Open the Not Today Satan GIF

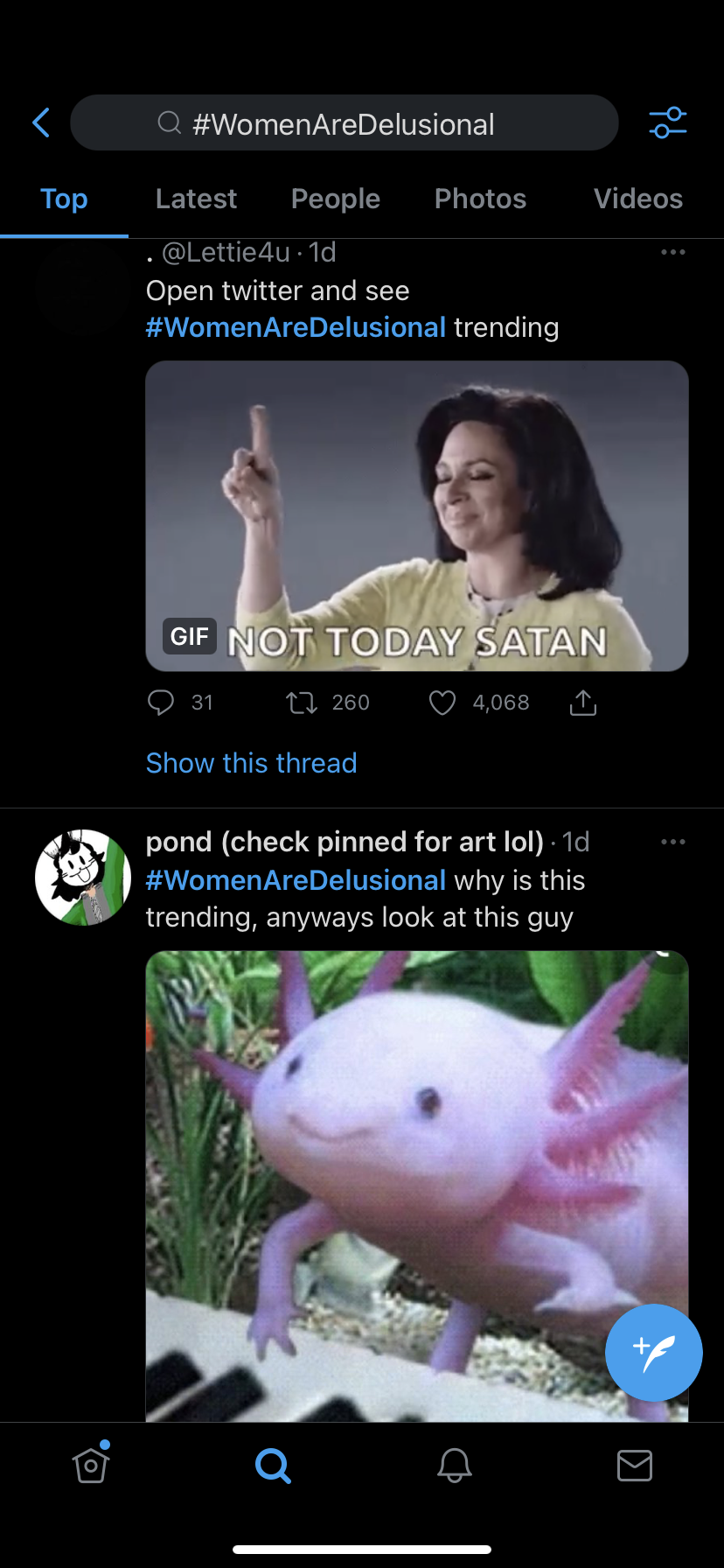pos(416,515)
